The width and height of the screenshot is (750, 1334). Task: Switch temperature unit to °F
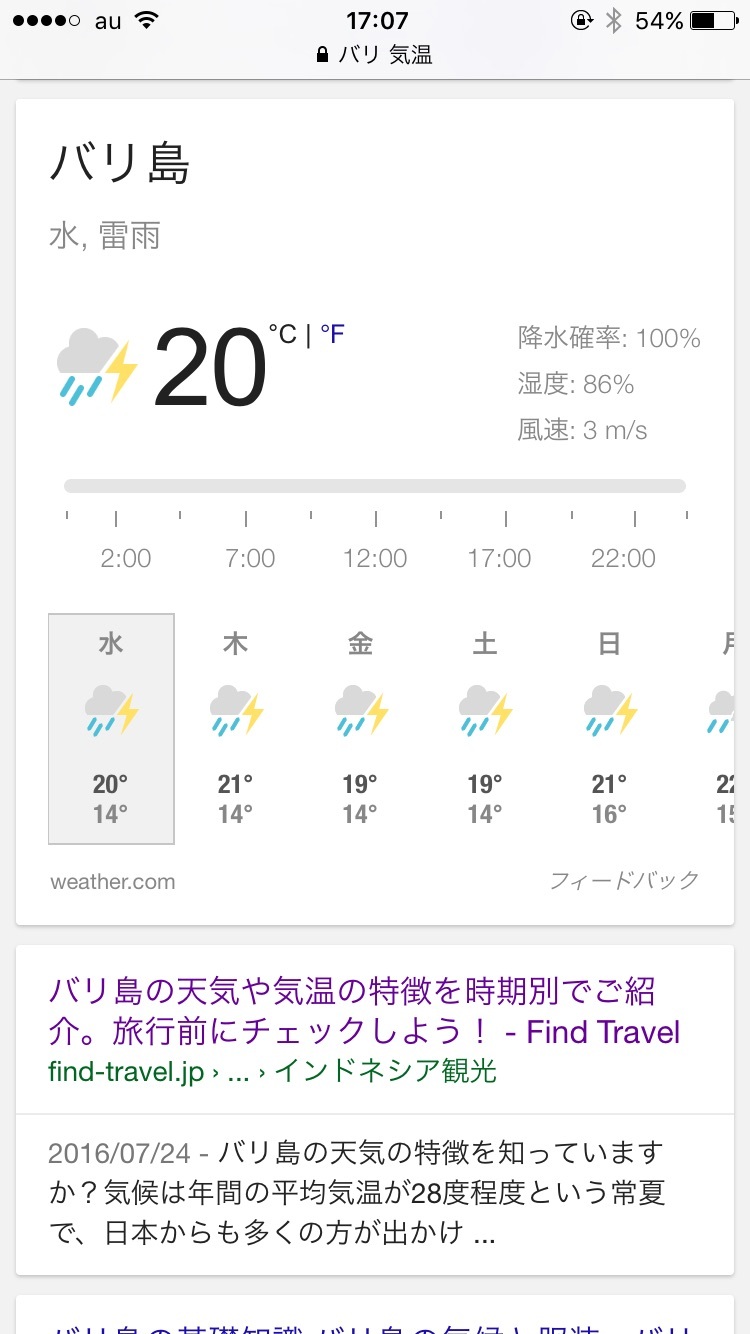click(x=333, y=334)
